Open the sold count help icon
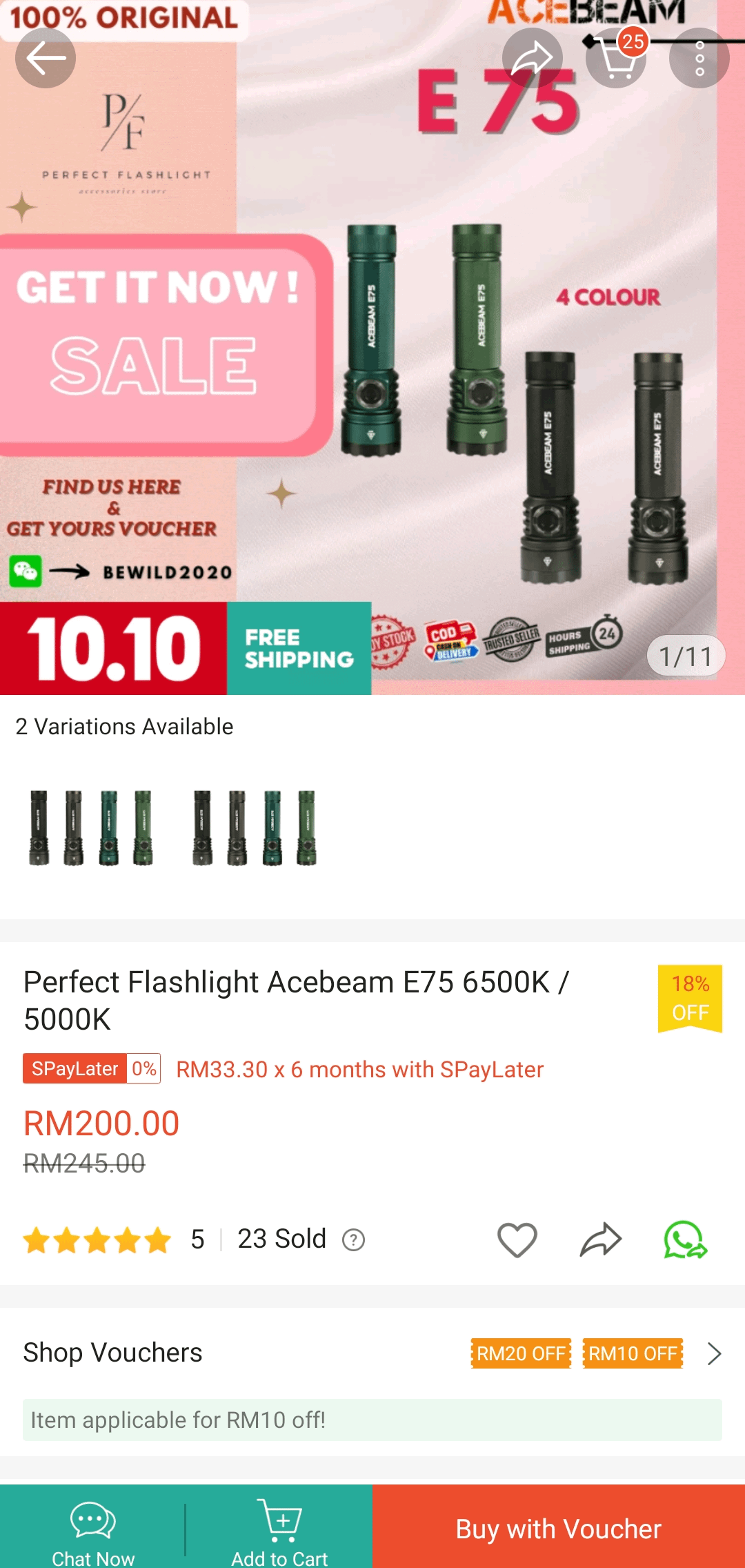745x1568 pixels. point(354,1240)
